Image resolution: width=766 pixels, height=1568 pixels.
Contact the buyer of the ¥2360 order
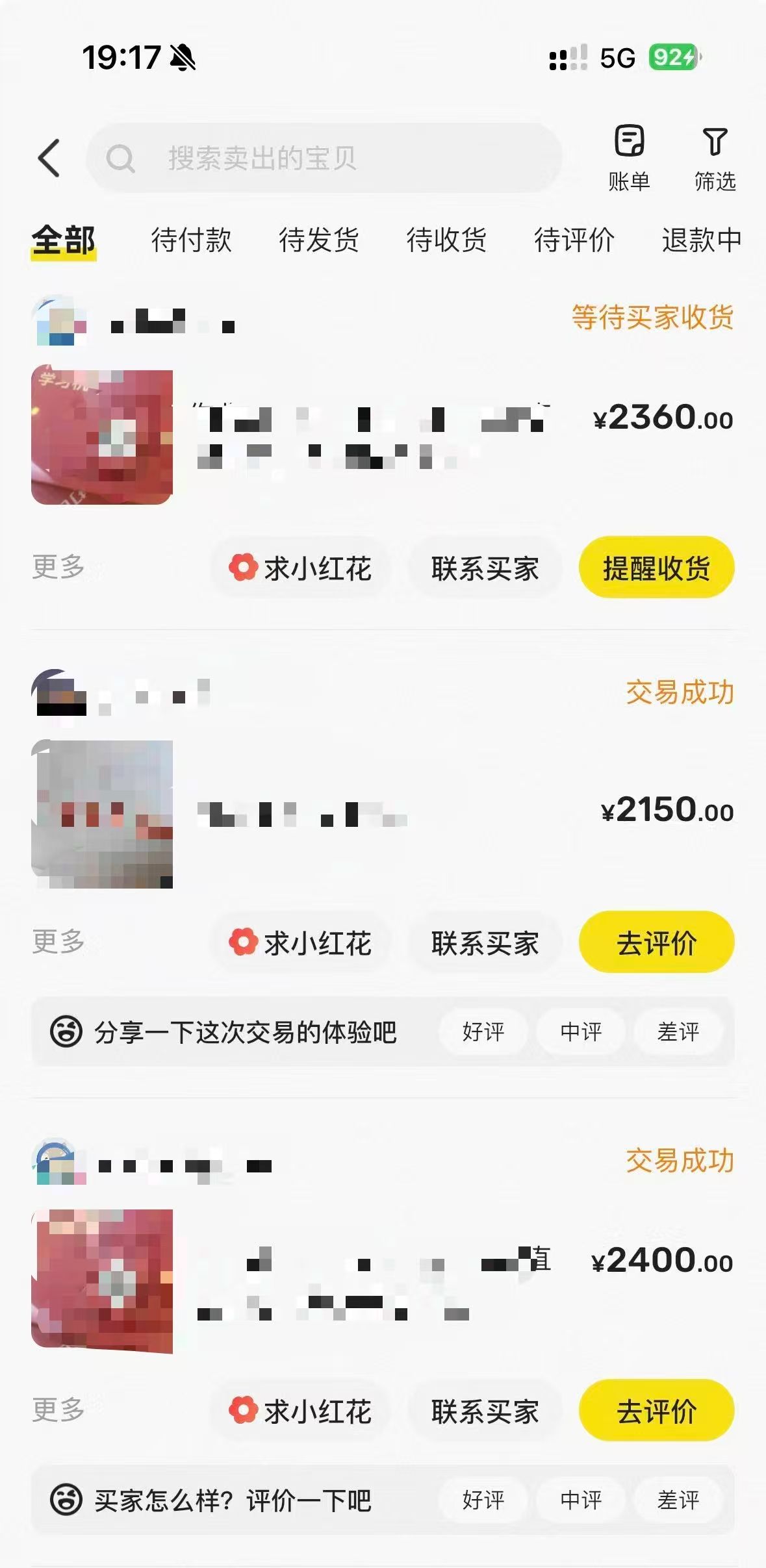point(485,568)
